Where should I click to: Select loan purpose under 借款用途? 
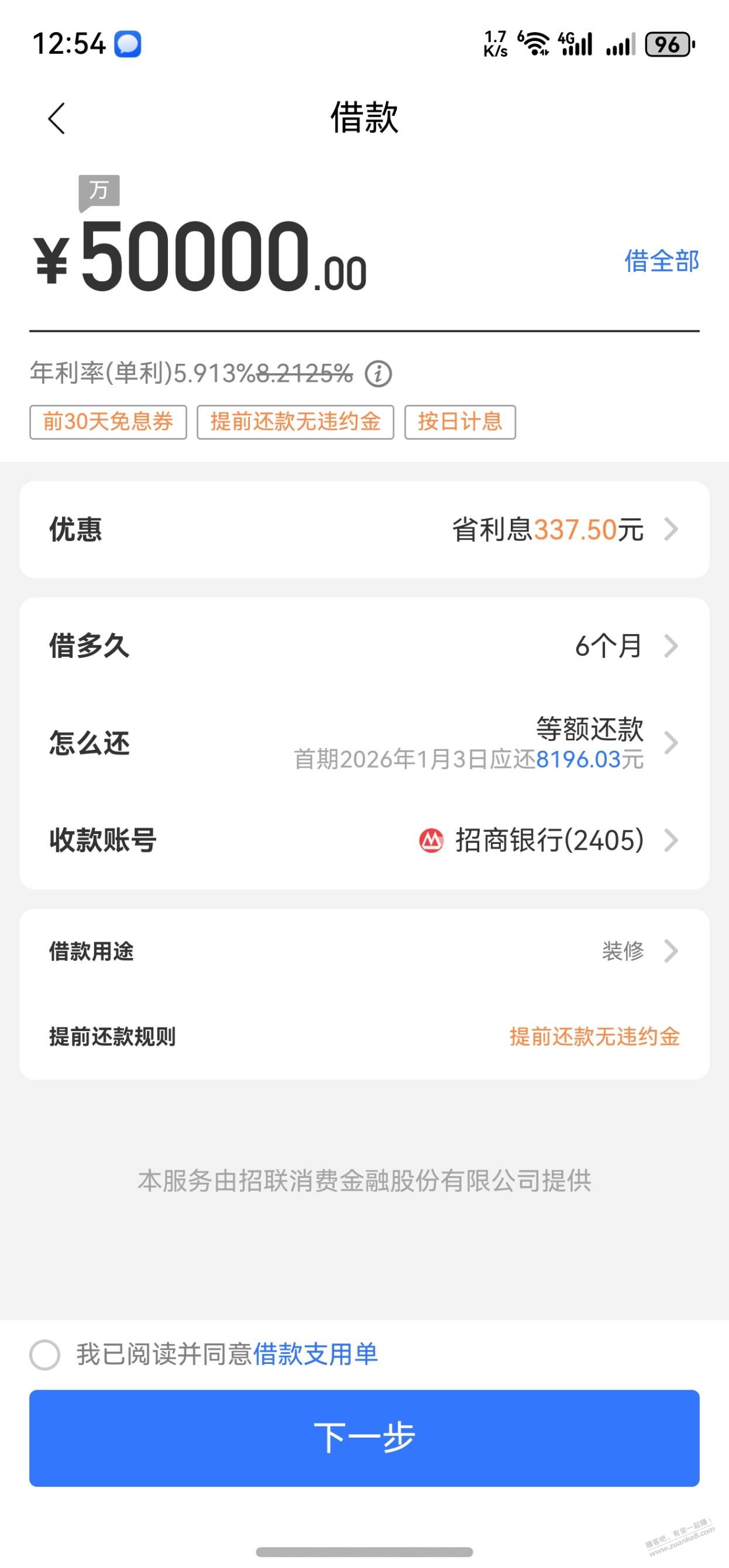[x=364, y=951]
